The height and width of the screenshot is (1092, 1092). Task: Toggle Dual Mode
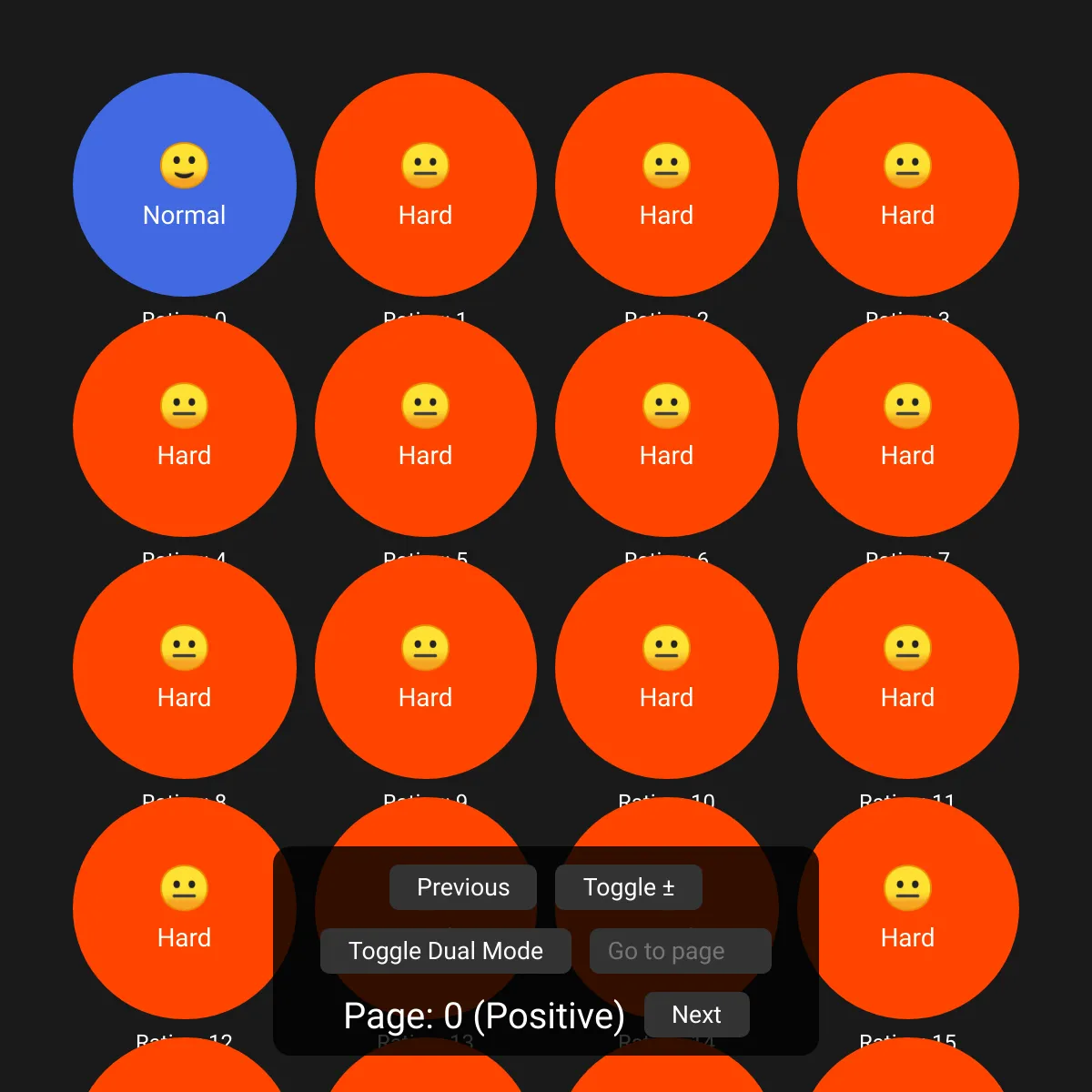pos(445,951)
